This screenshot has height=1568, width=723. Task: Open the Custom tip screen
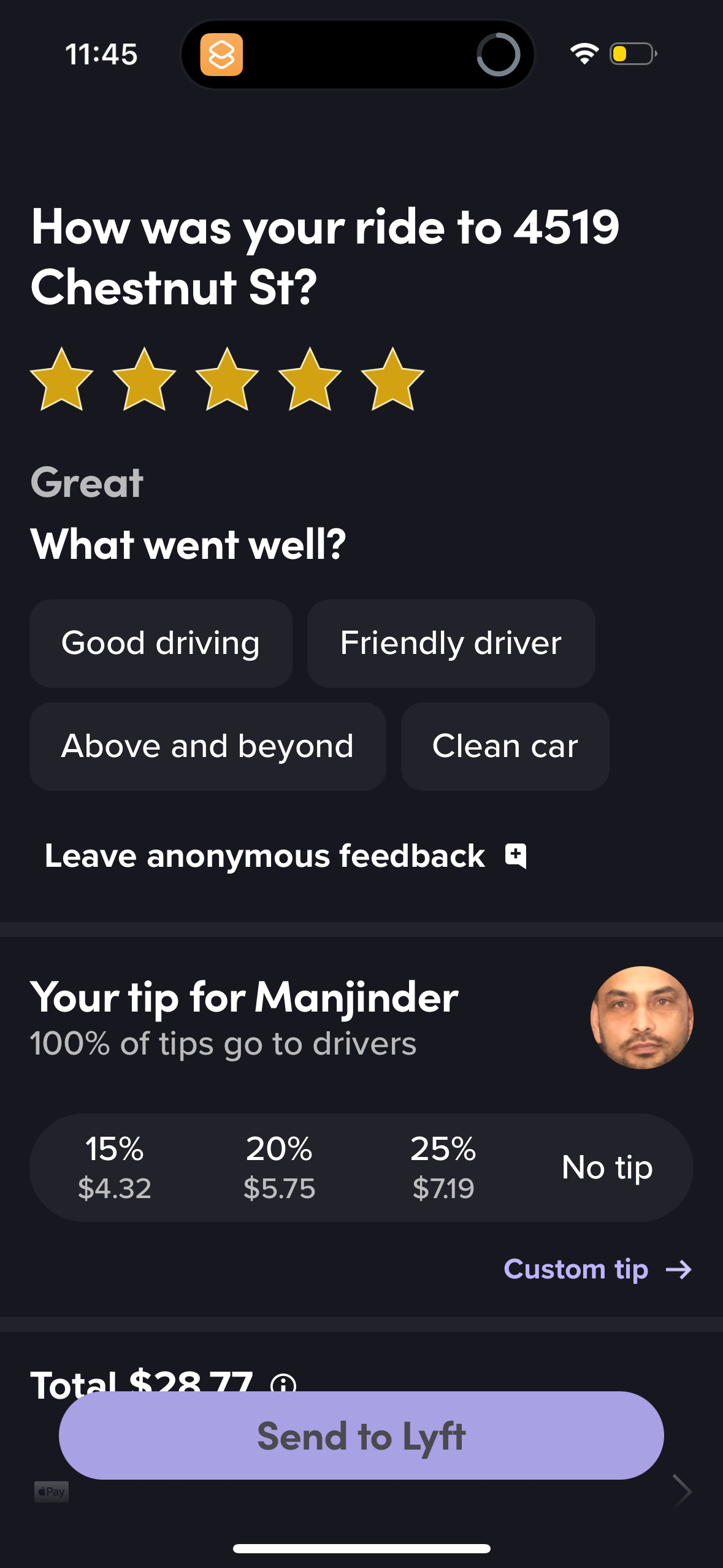[576, 1269]
